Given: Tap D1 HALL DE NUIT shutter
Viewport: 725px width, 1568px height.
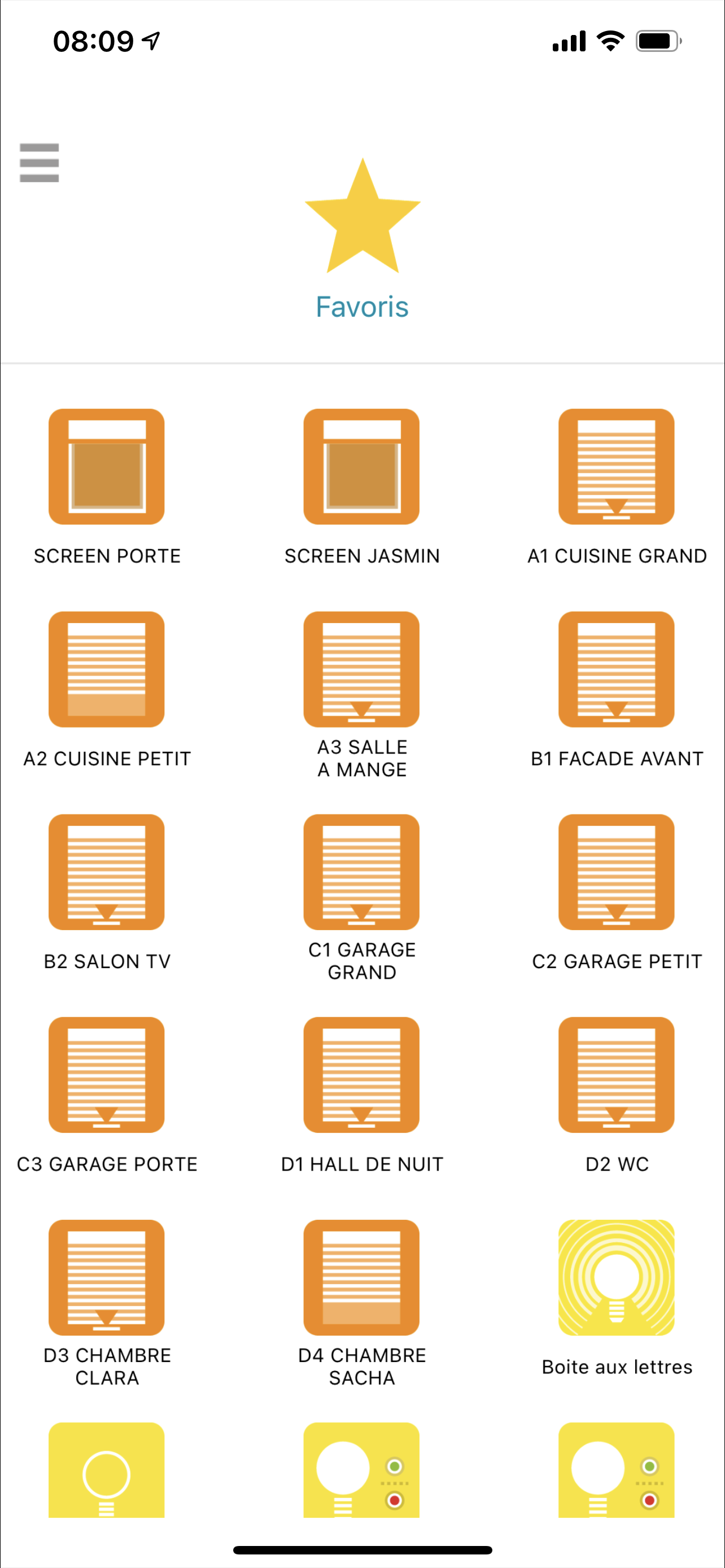Looking at the screenshot, I should tap(361, 1074).
